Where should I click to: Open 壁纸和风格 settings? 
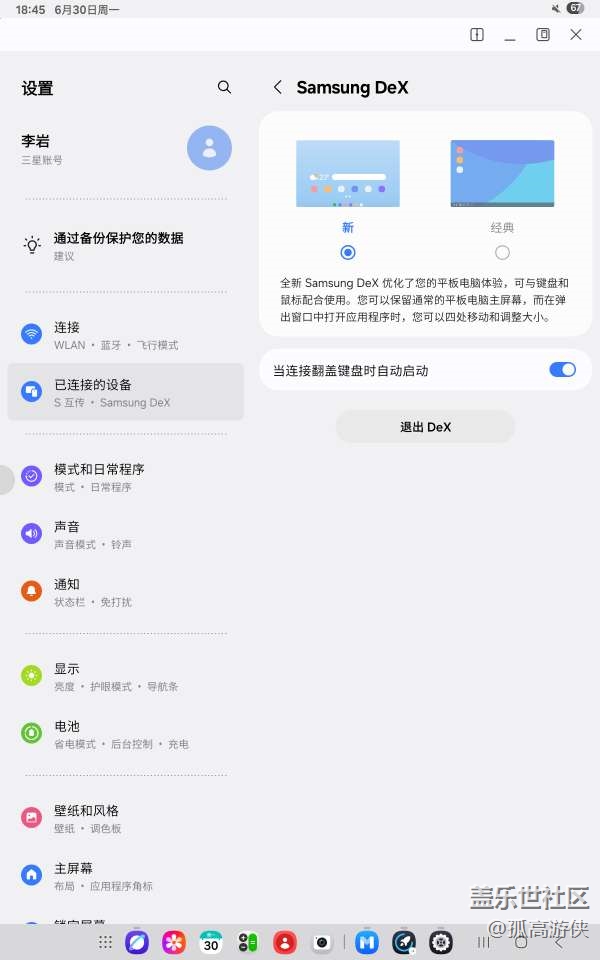coord(126,819)
